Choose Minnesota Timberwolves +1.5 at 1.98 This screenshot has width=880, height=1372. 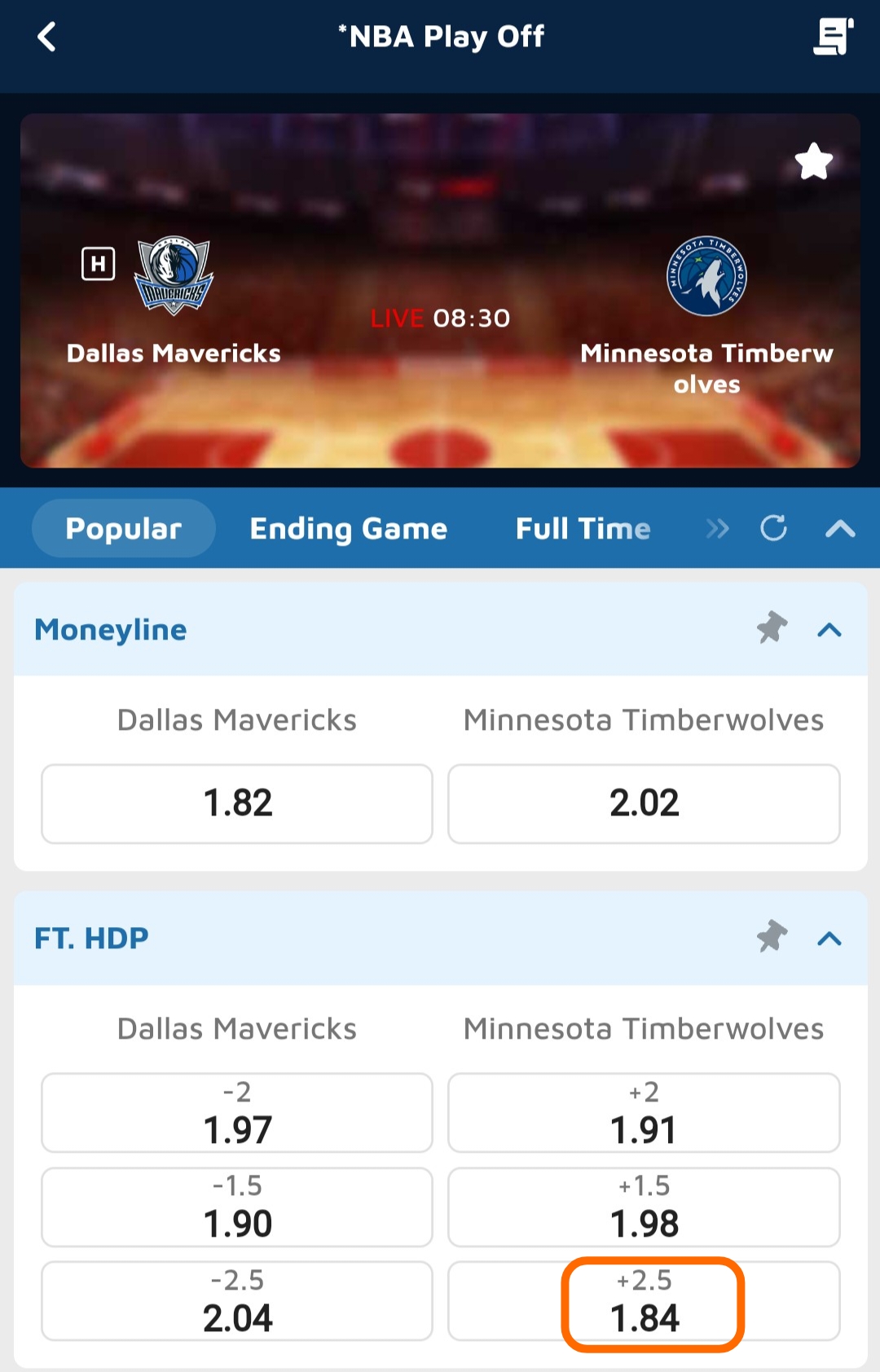(x=644, y=1207)
